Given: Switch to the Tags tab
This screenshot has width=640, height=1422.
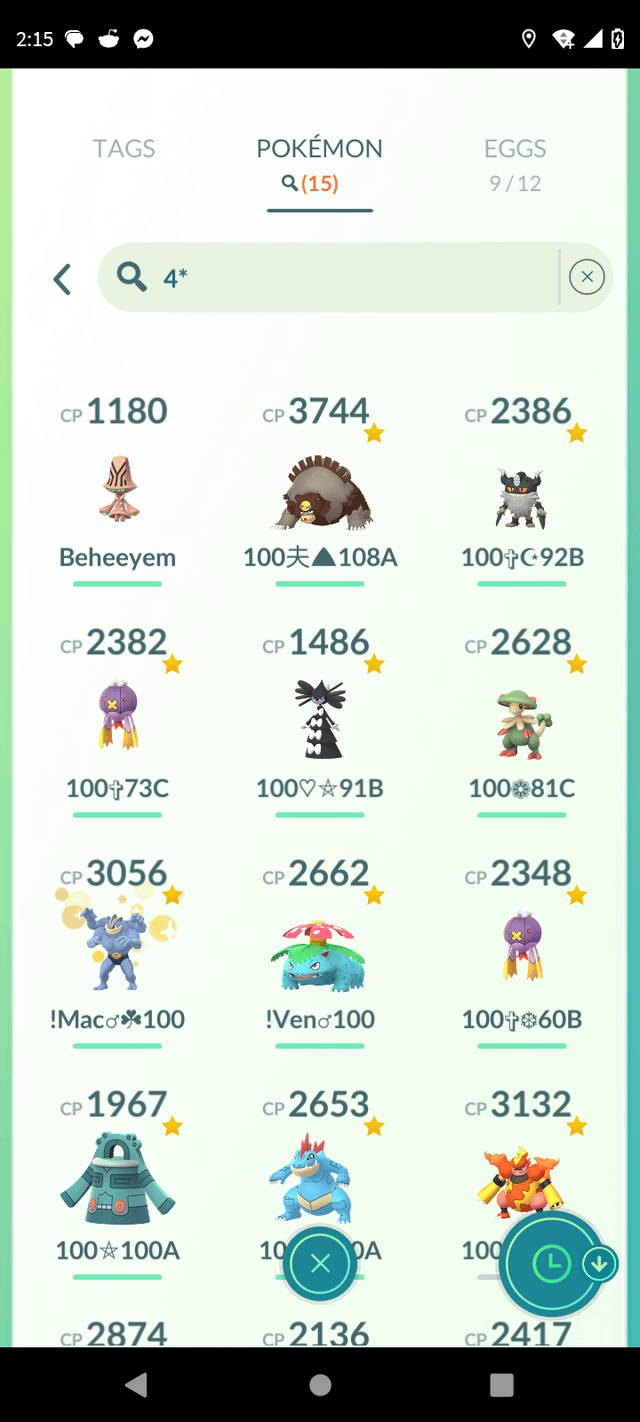Looking at the screenshot, I should coord(124,149).
